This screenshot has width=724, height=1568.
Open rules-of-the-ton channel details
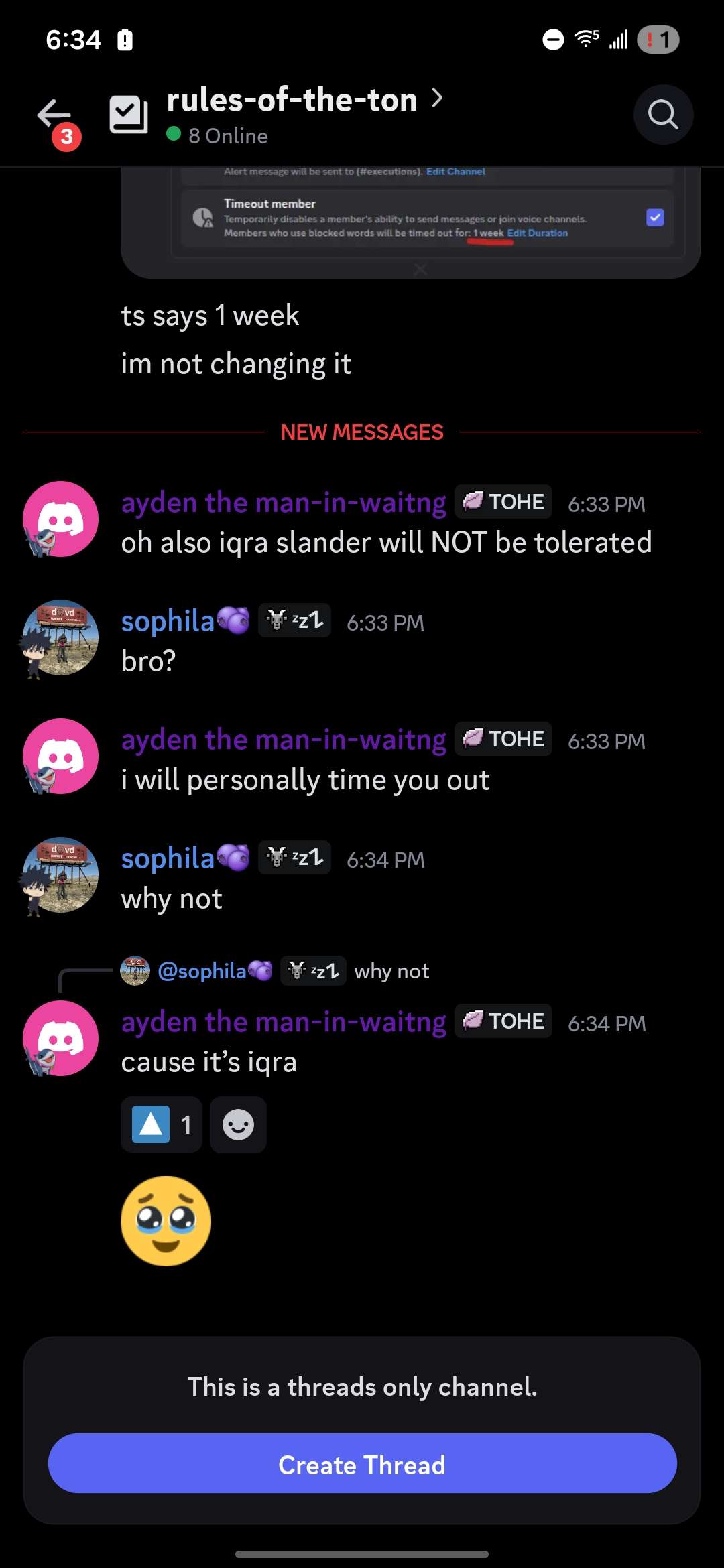pyautogui.click(x=292, y=101)
